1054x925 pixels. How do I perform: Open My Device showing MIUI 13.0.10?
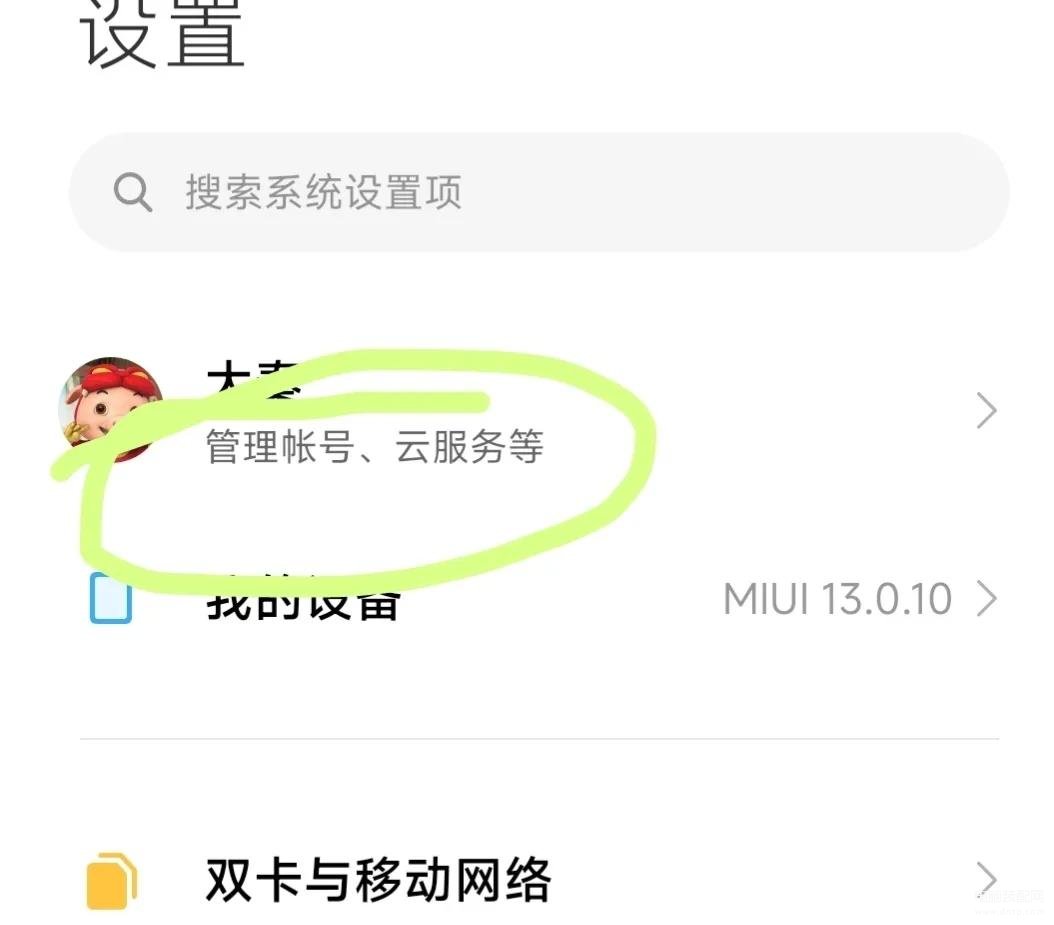tap(540, 600)
